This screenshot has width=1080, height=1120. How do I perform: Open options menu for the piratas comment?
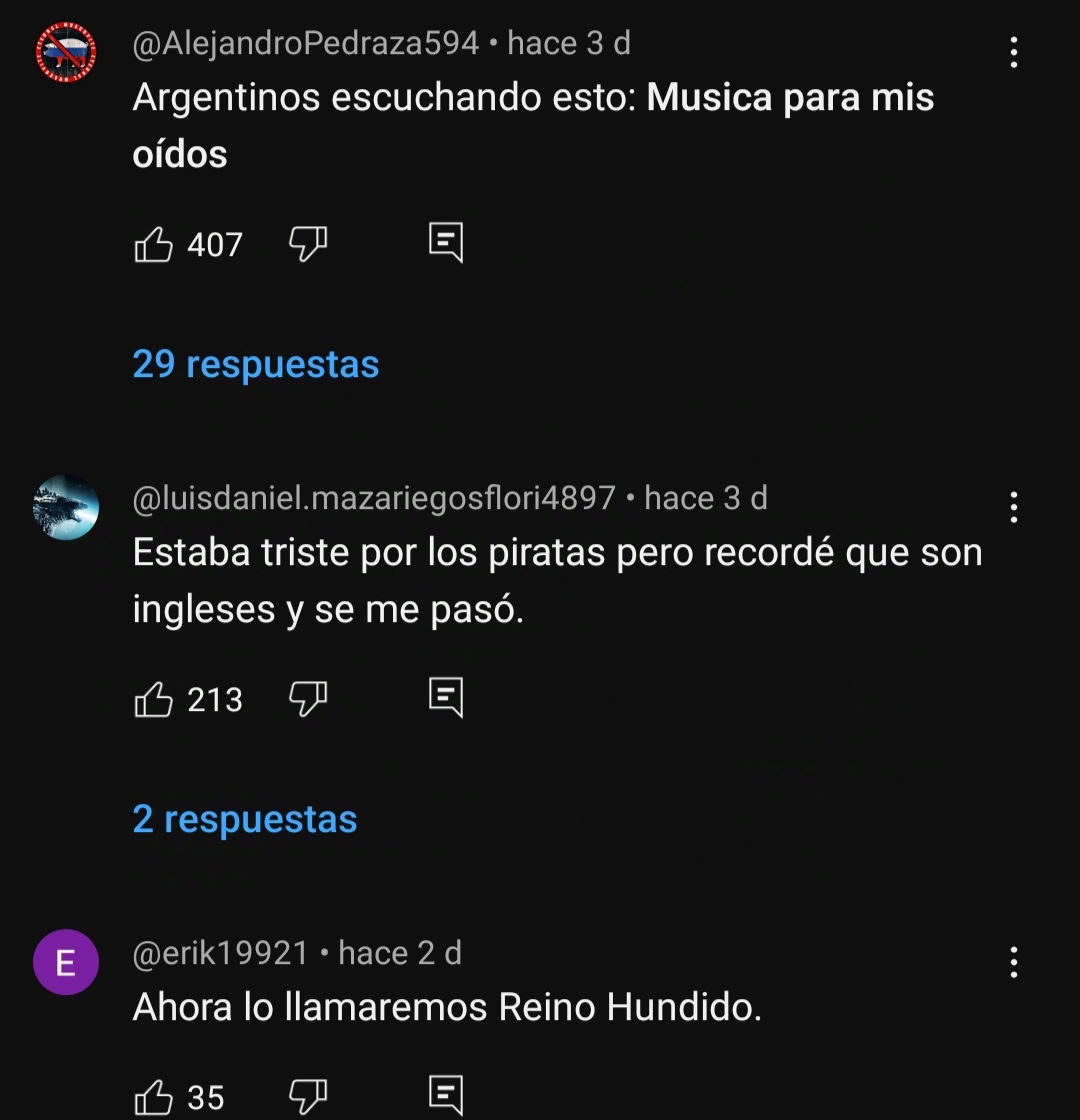(1014, 508)
